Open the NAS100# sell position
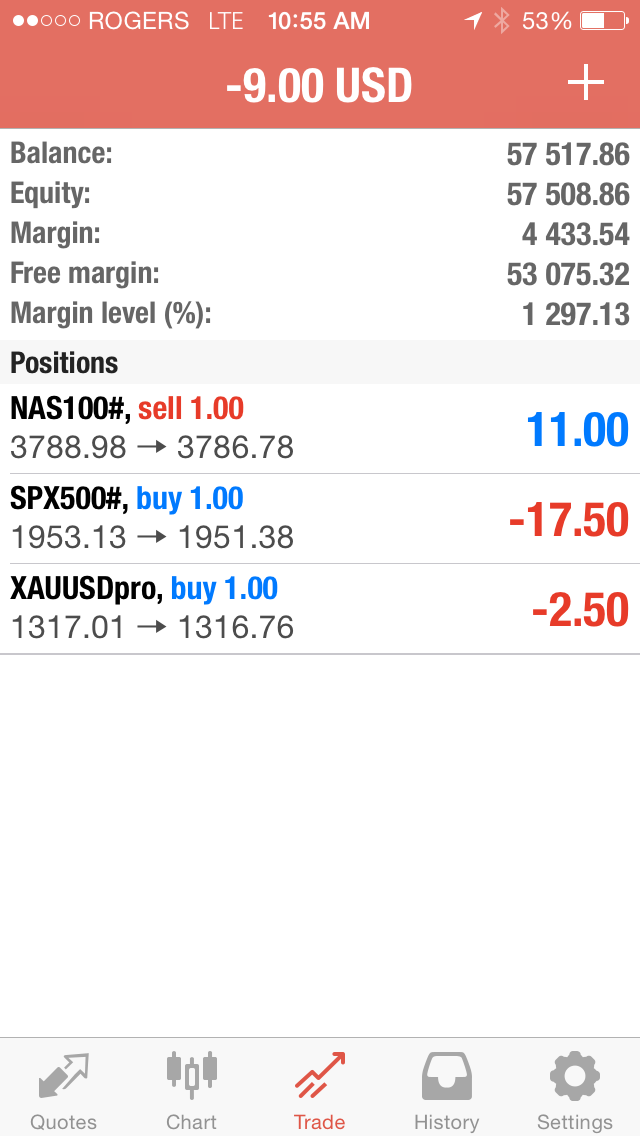640x1136 pixels. point(320,429)
